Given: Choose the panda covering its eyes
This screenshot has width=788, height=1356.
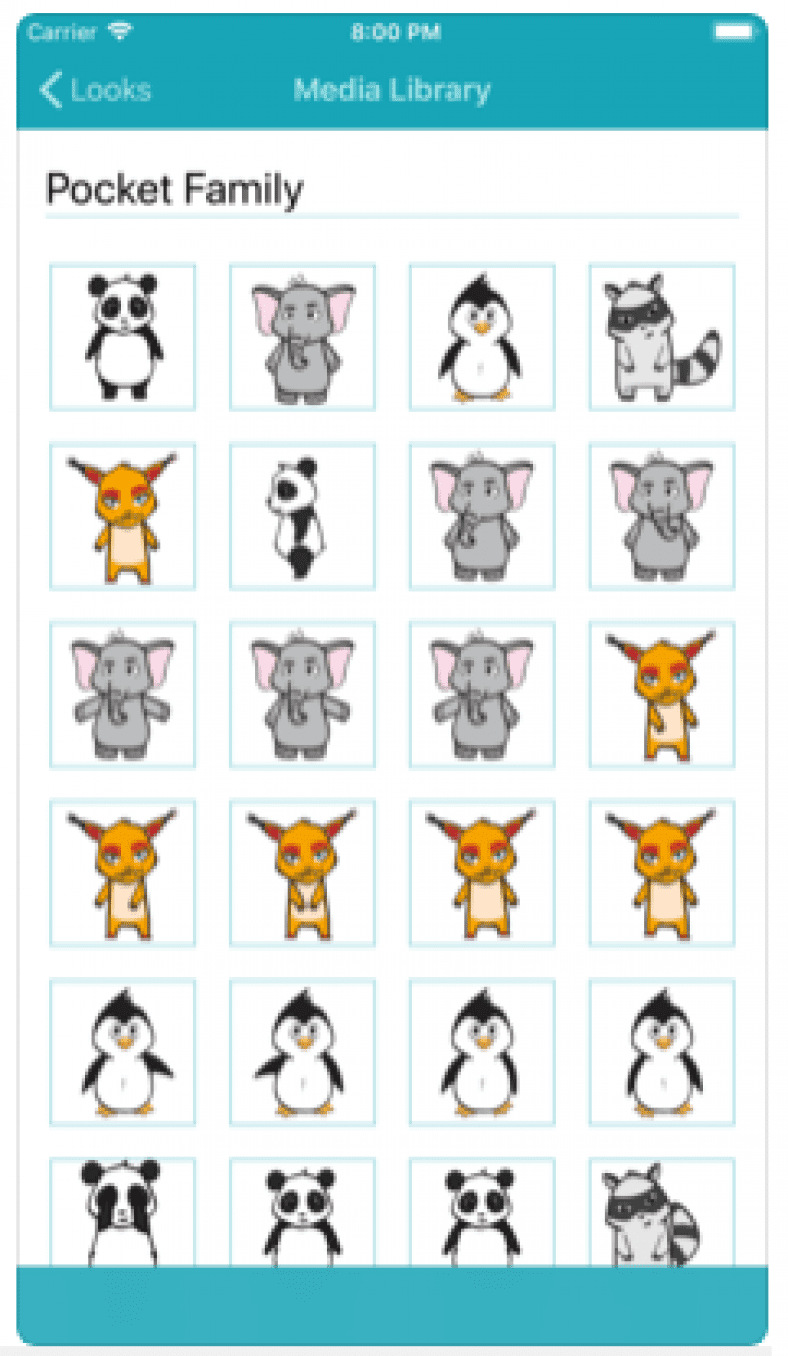Looking at the screenshot, I should point(122,1211).
